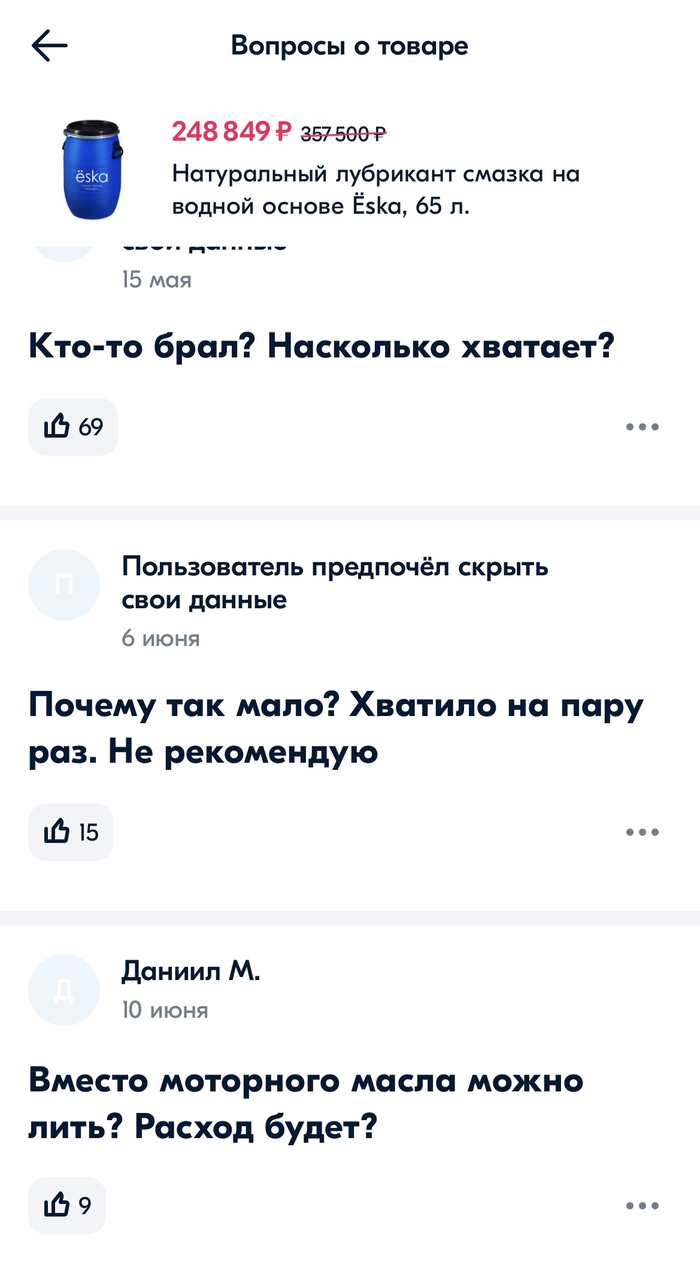Like the question 'Кто-то брал? Насколько хватает?'
Viewport: 700px width, 1280px height.
[x=73, y=427]
